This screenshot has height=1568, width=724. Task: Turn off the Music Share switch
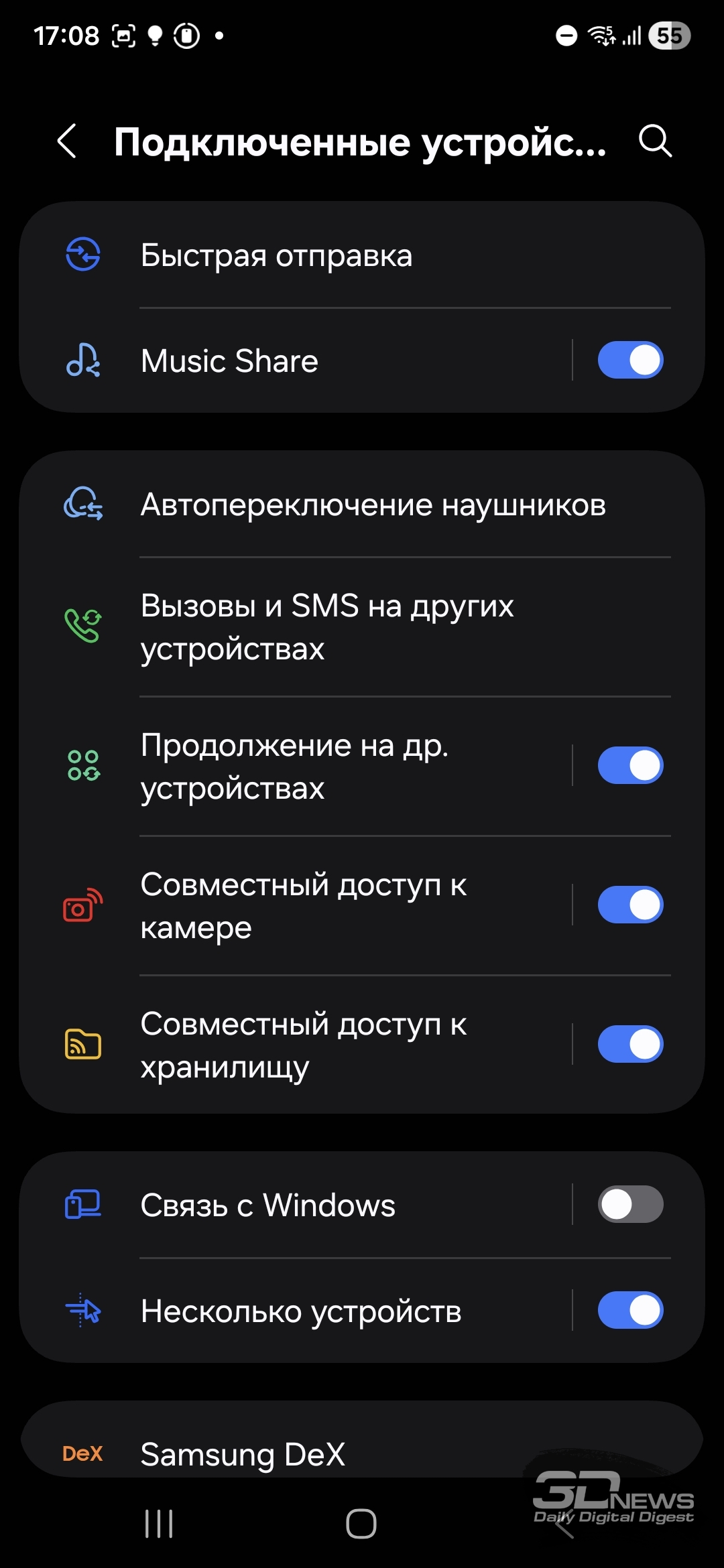click(x=630, y=361)
